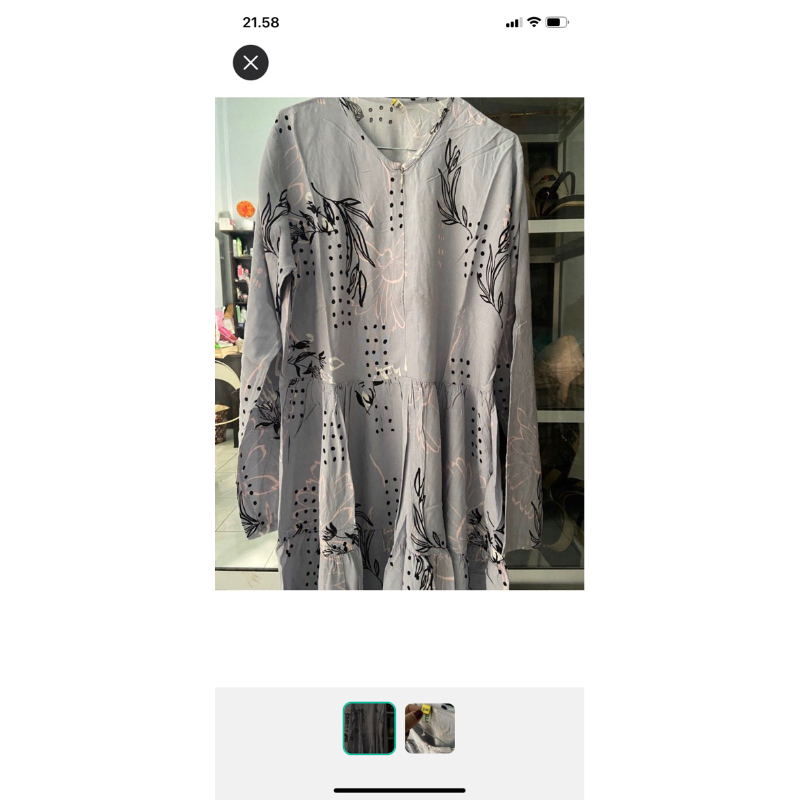The width and height of the screenshot is (800, 800).
Task: Switch to the second photo thumbnail
Action: tap(430, 728)
